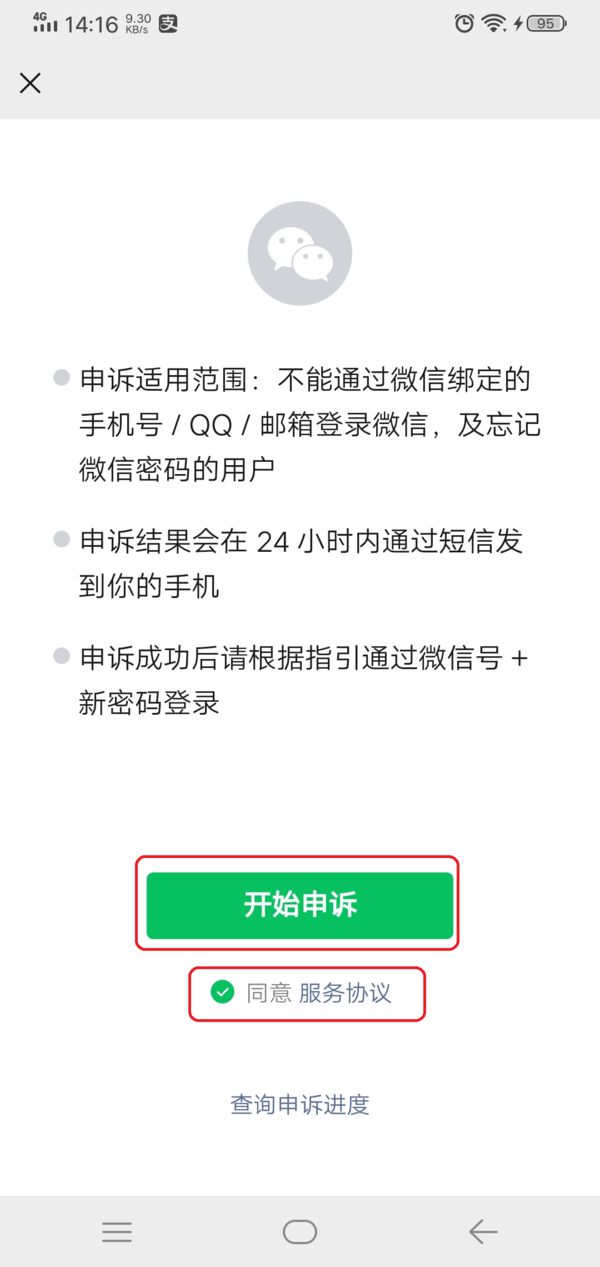Go back using the system back arrow
The image size is (600, 1267).
(483, 1232)
